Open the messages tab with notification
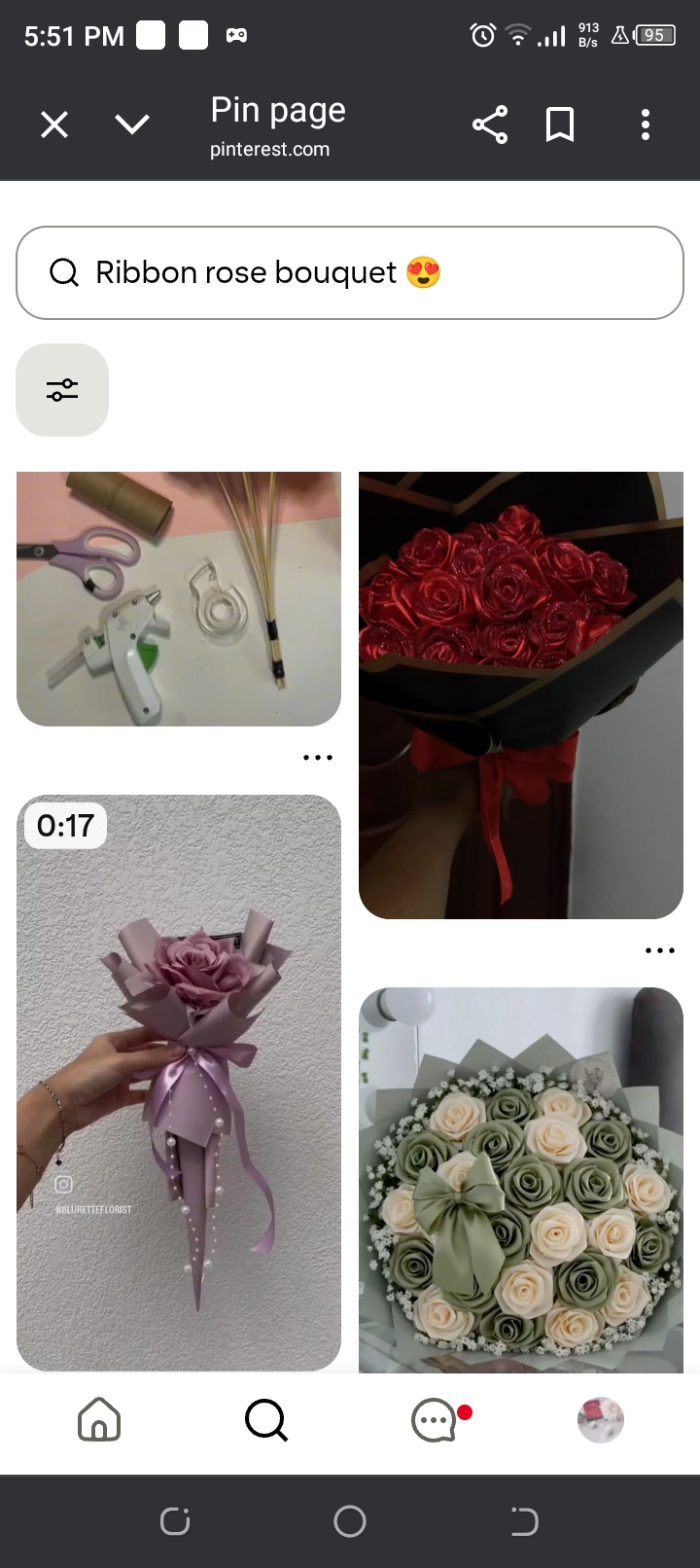The width and height of the screenshot is (700, 1568). (x=435, y=1420)
